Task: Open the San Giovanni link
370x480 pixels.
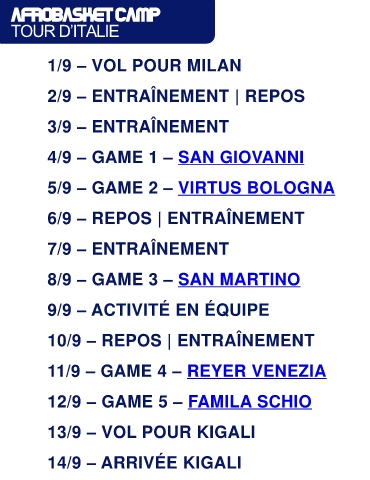Action: click(241, 157)
